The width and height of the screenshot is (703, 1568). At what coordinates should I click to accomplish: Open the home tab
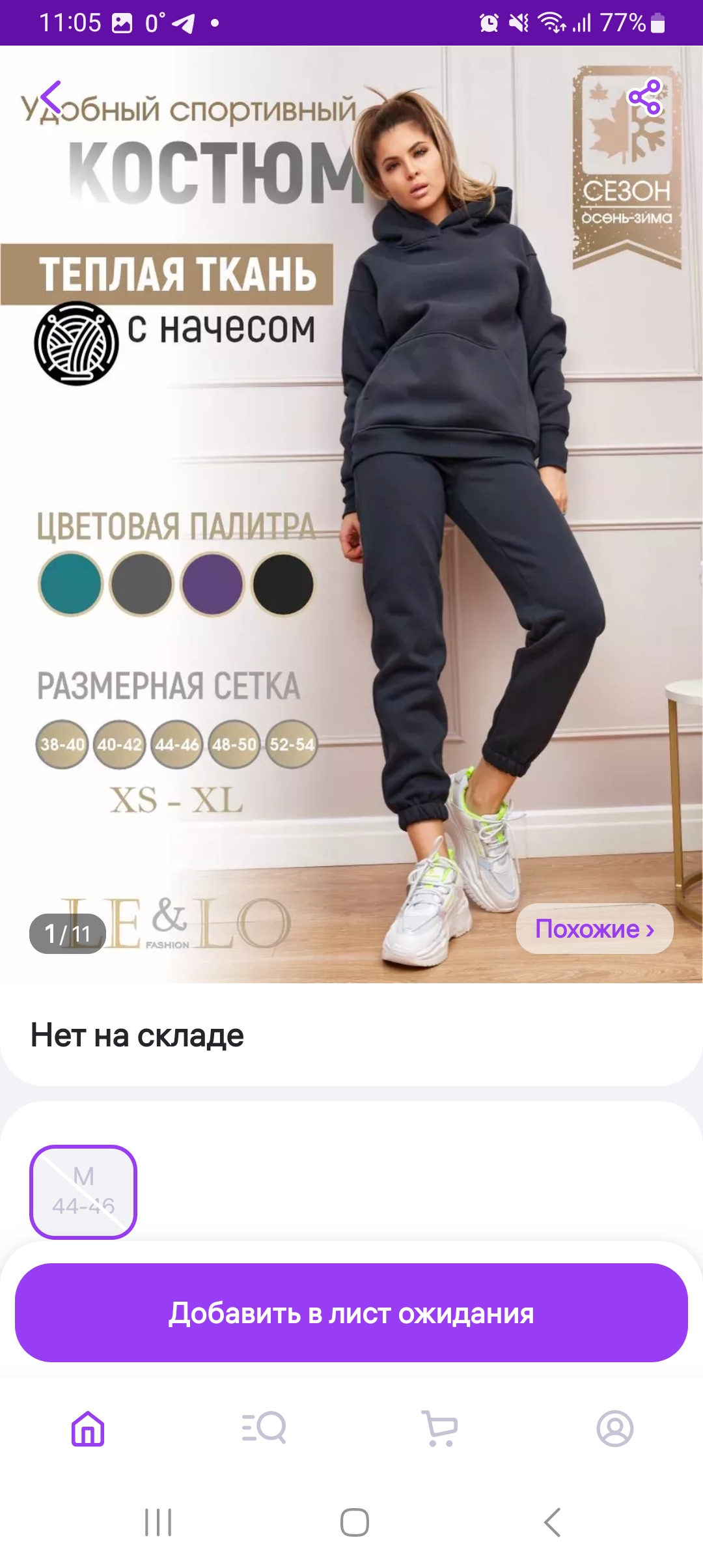coord(88,1428)
